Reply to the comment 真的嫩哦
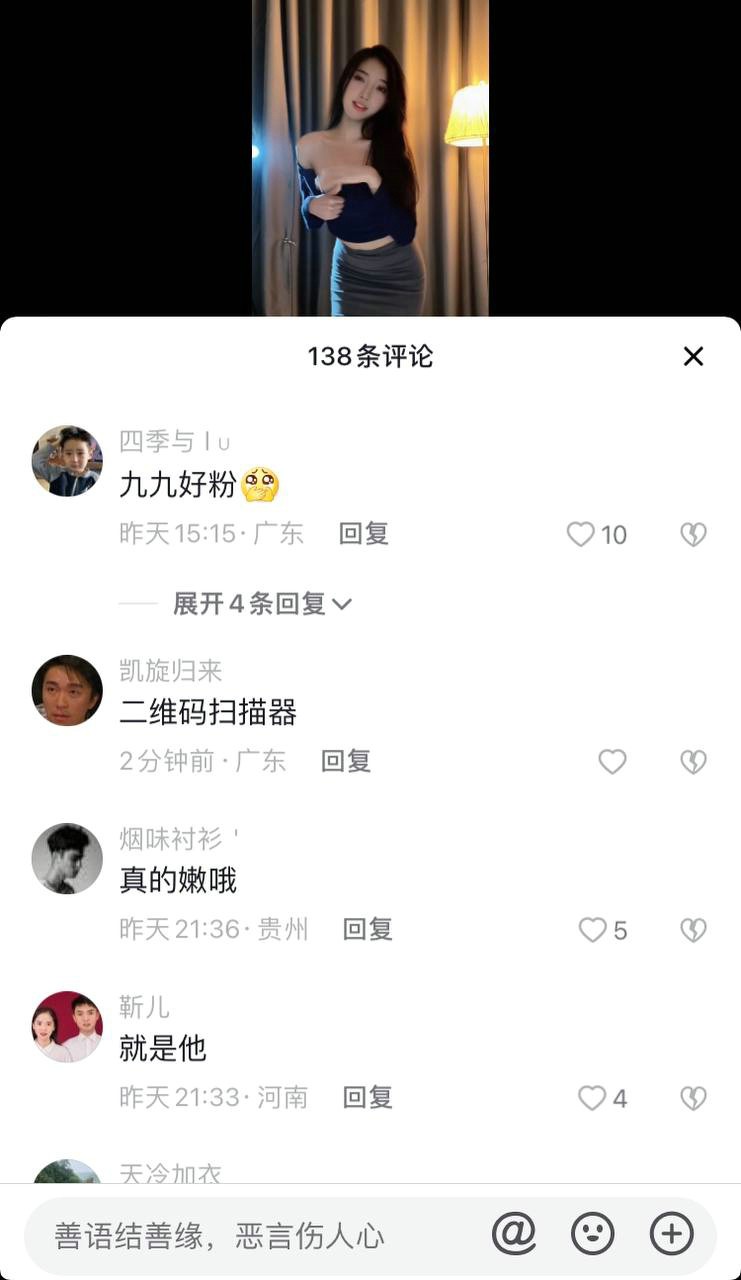The width and height of the screenshot is (741, 1280). point(367,929)
